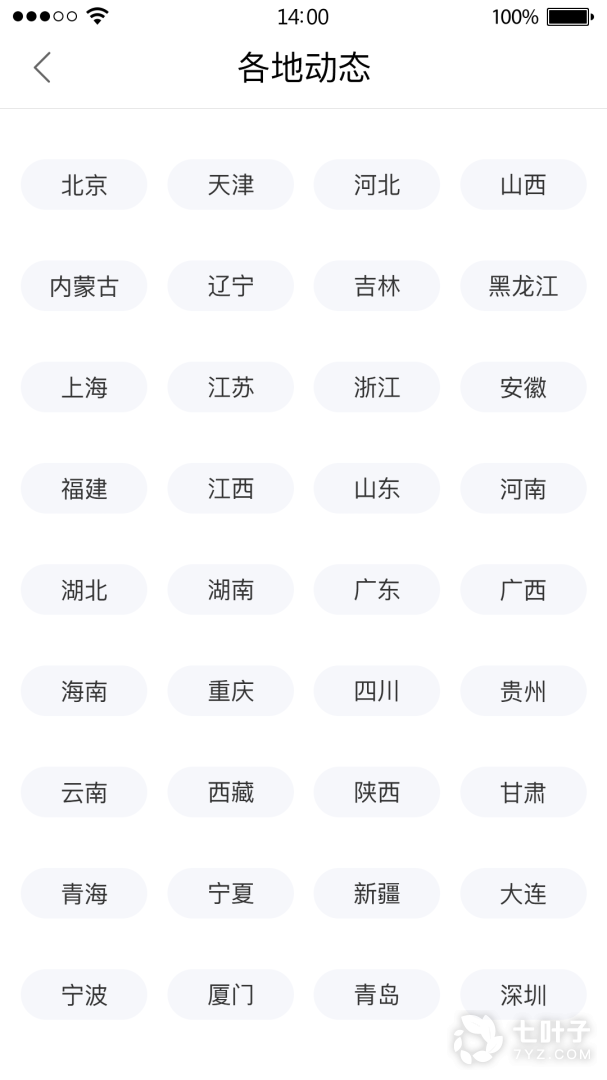Viewport: 607px width, 1080px height.
Task: Select 黑龙江 region
Action: (x=523, y=287)
